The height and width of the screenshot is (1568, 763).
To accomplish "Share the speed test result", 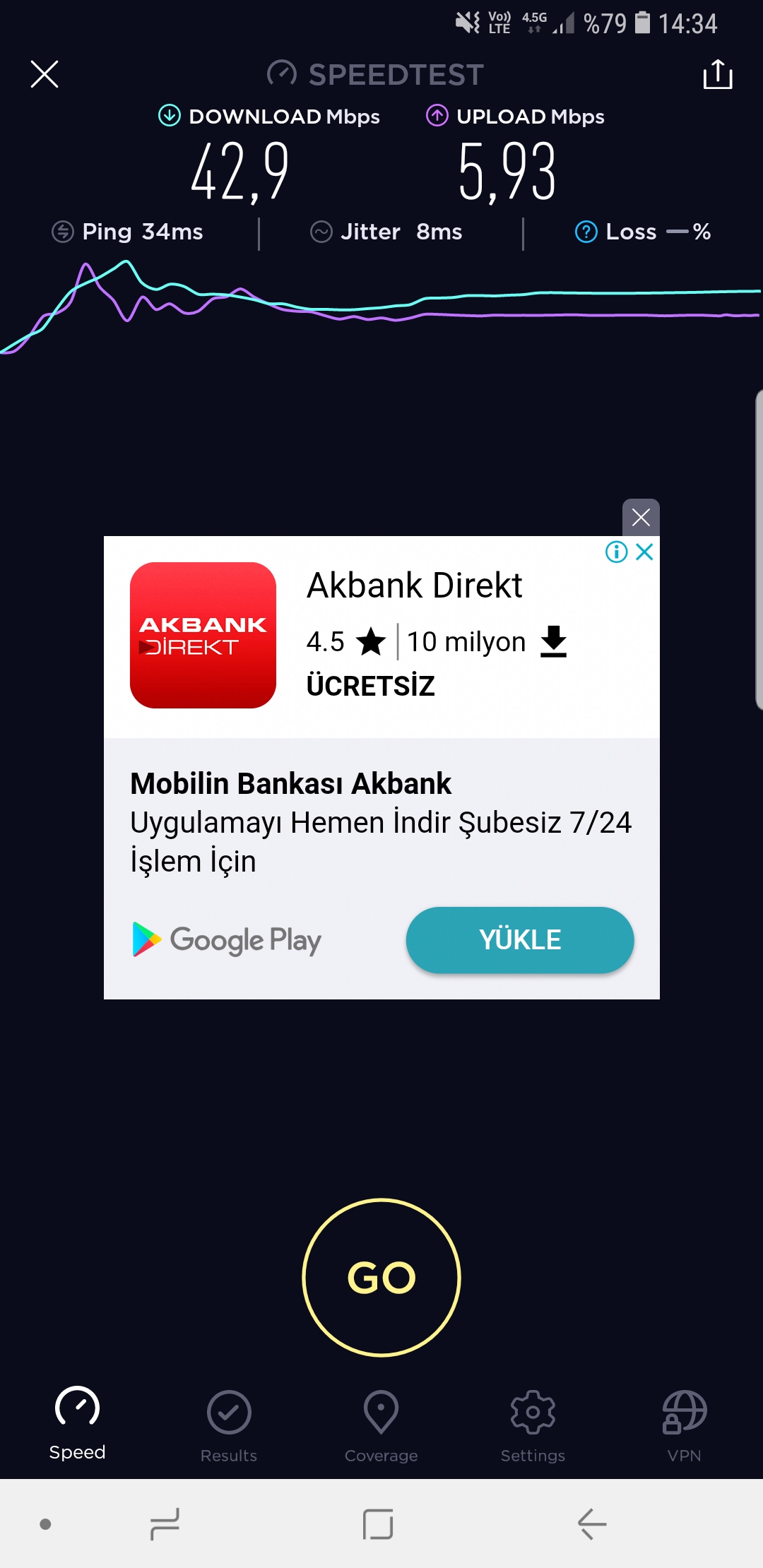I will (x=718, y=74).
